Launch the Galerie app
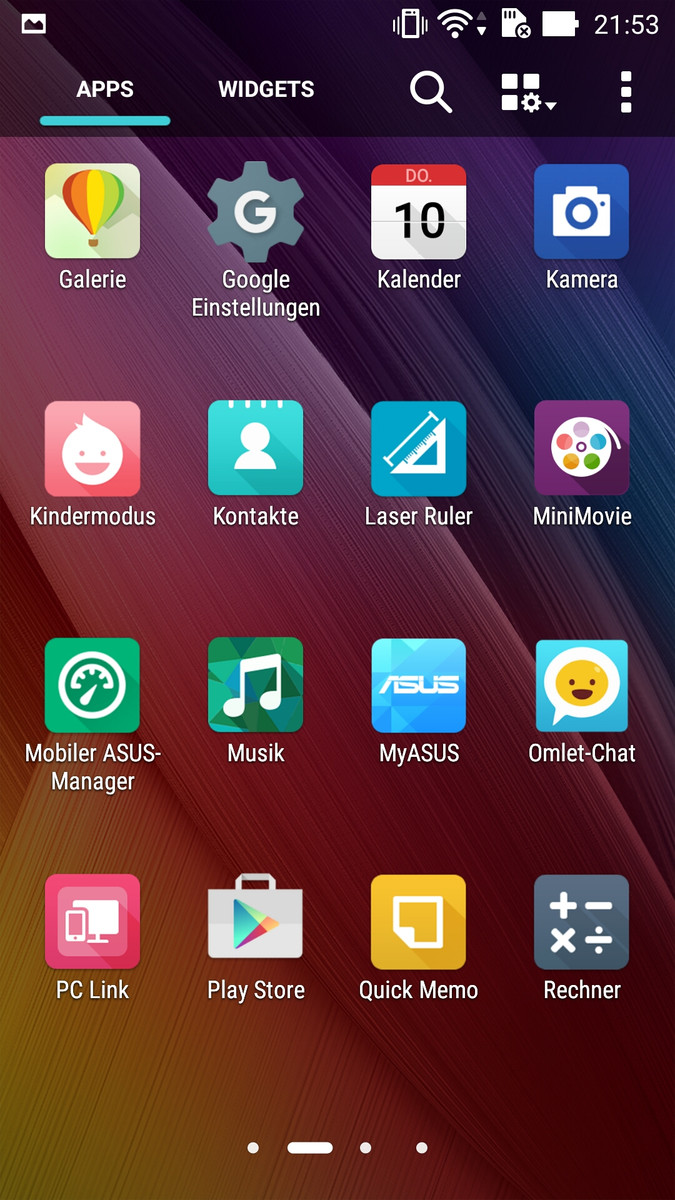 click(92, 212)
